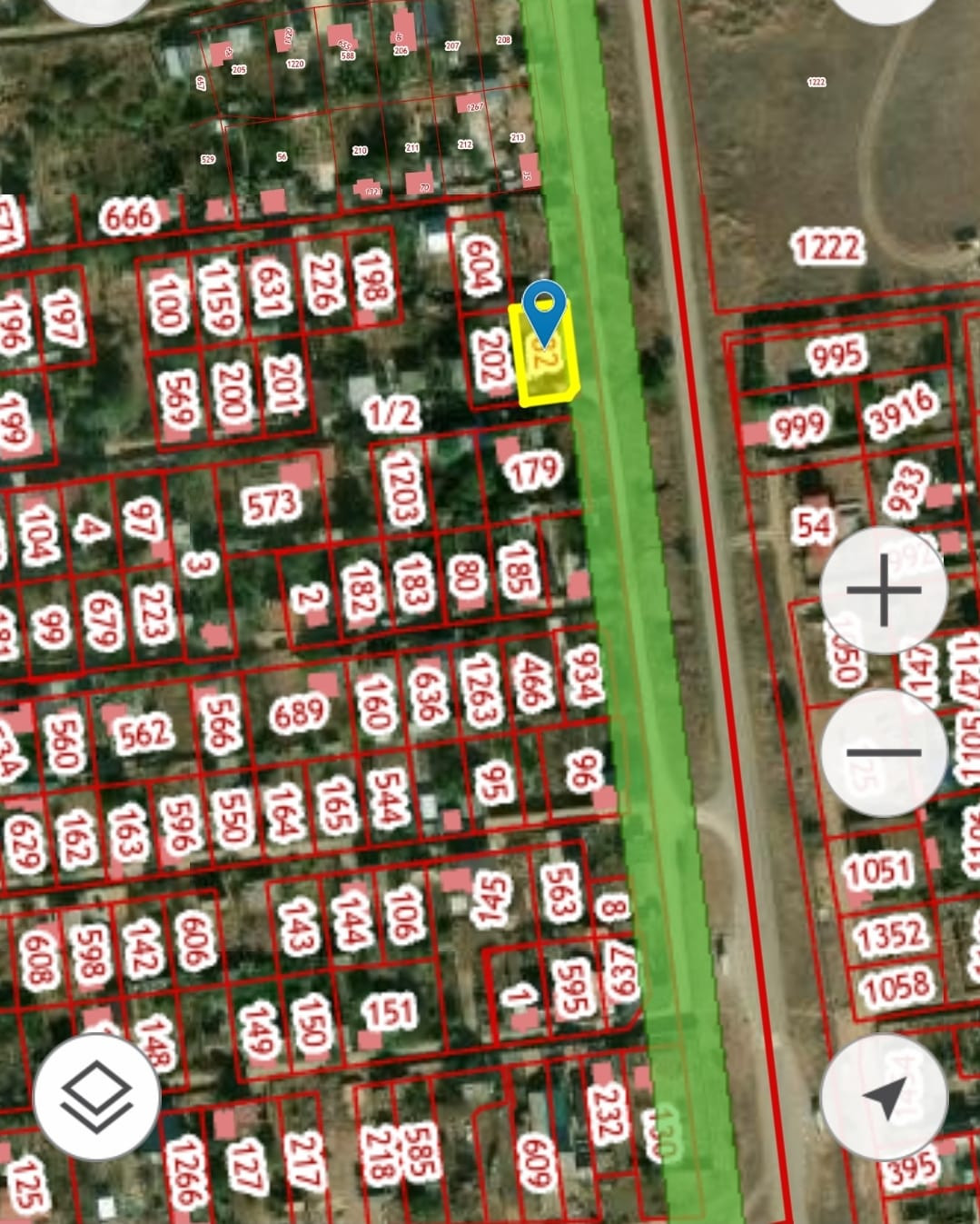Open the map layers selector

pyautogui.click(x=96, y=1096)
